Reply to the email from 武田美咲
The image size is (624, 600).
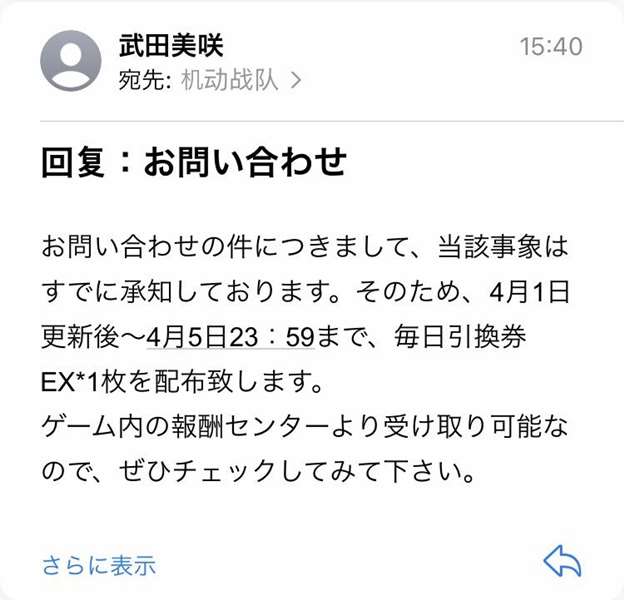(x=561, y=562)
